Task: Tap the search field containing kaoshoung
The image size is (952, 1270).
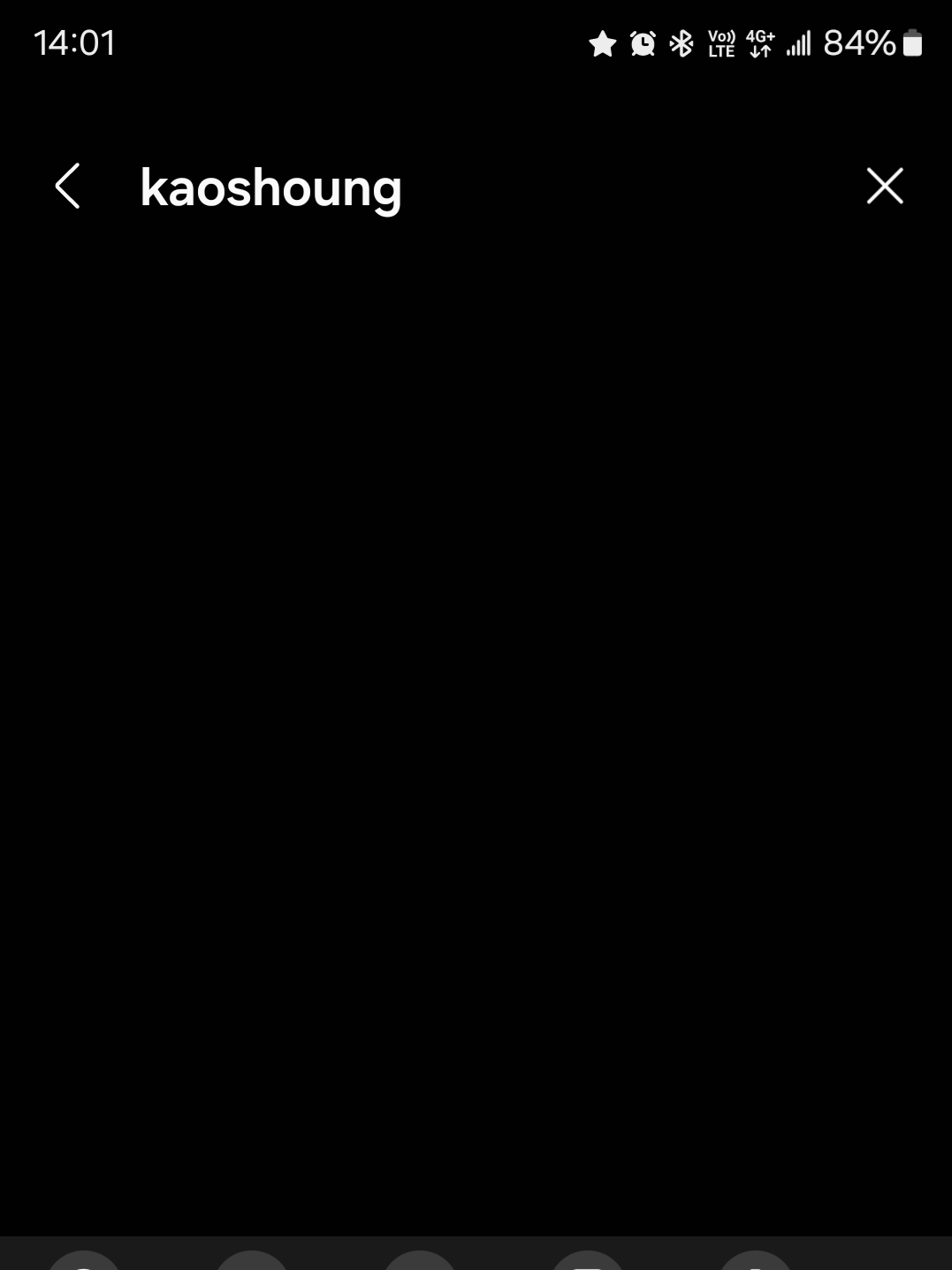Action: click(442, 187)
